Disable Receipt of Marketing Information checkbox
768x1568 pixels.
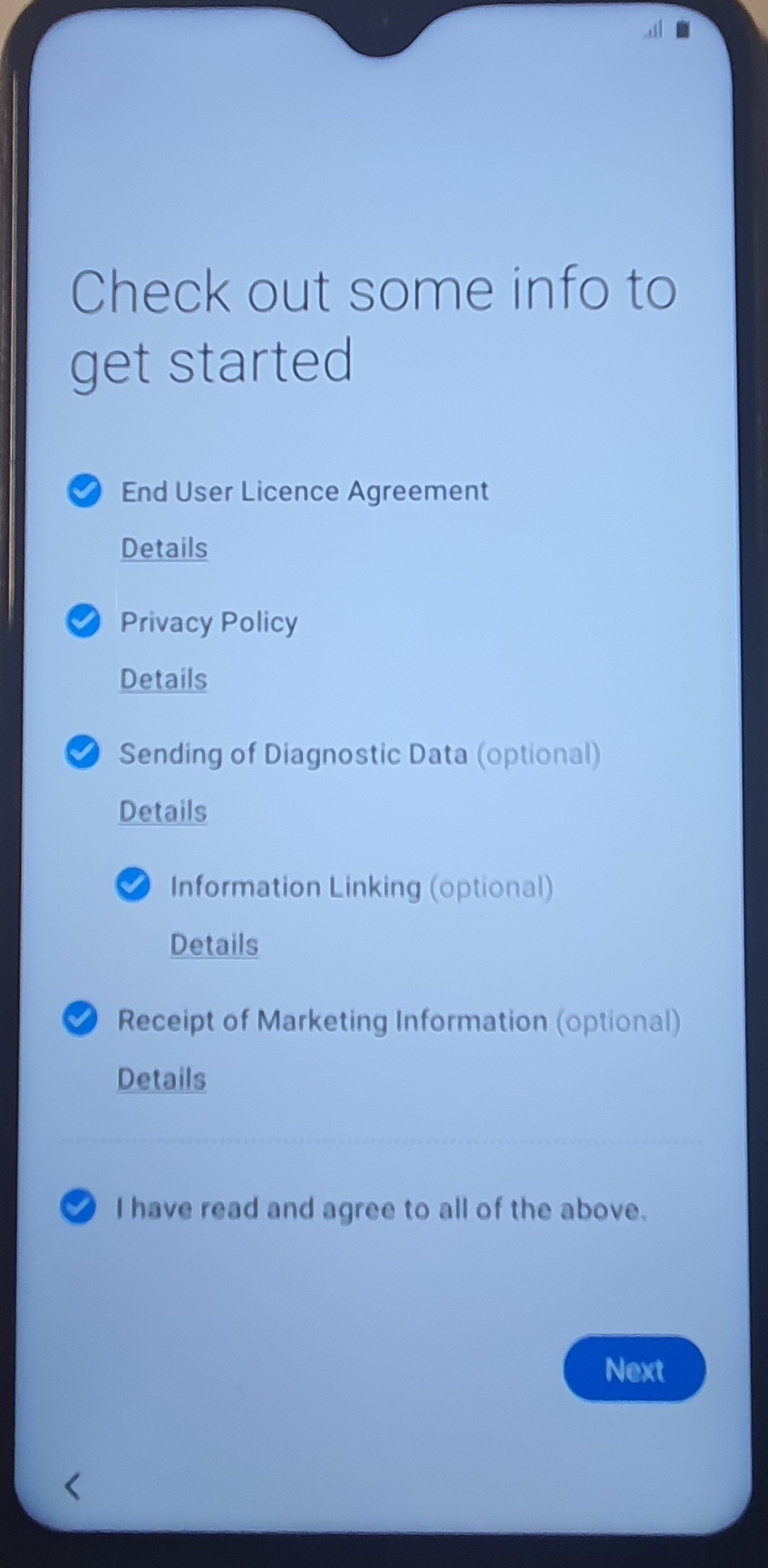81,1019
